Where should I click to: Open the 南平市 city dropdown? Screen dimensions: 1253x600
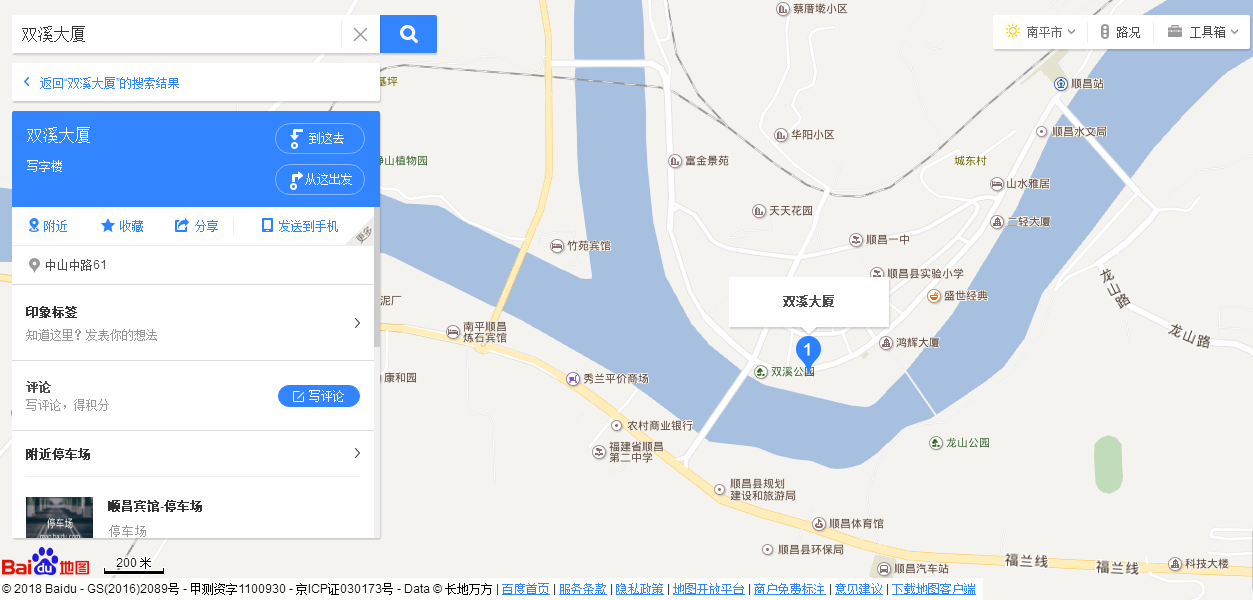click(1041, 32)
